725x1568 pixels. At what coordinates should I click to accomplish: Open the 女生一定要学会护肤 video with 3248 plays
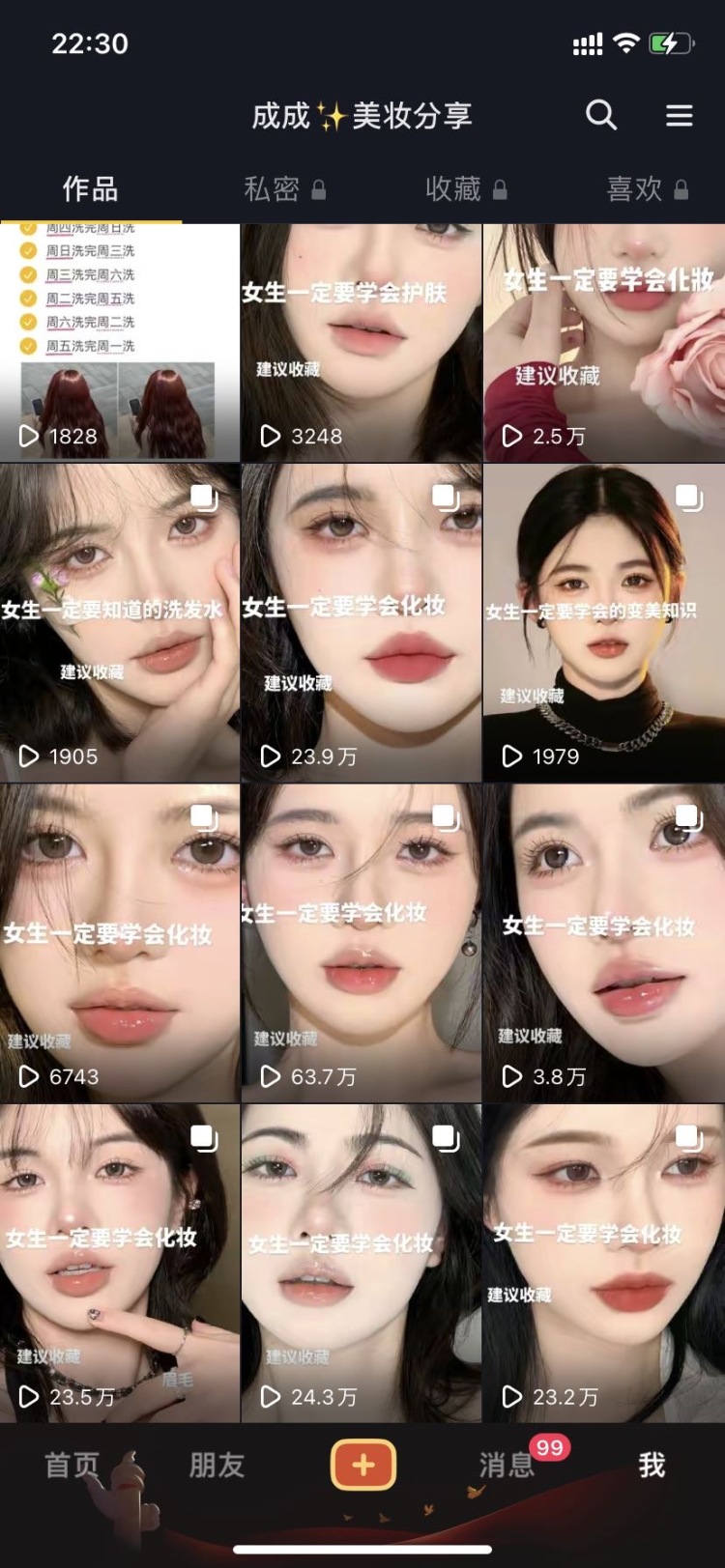[x=361, y=343]
